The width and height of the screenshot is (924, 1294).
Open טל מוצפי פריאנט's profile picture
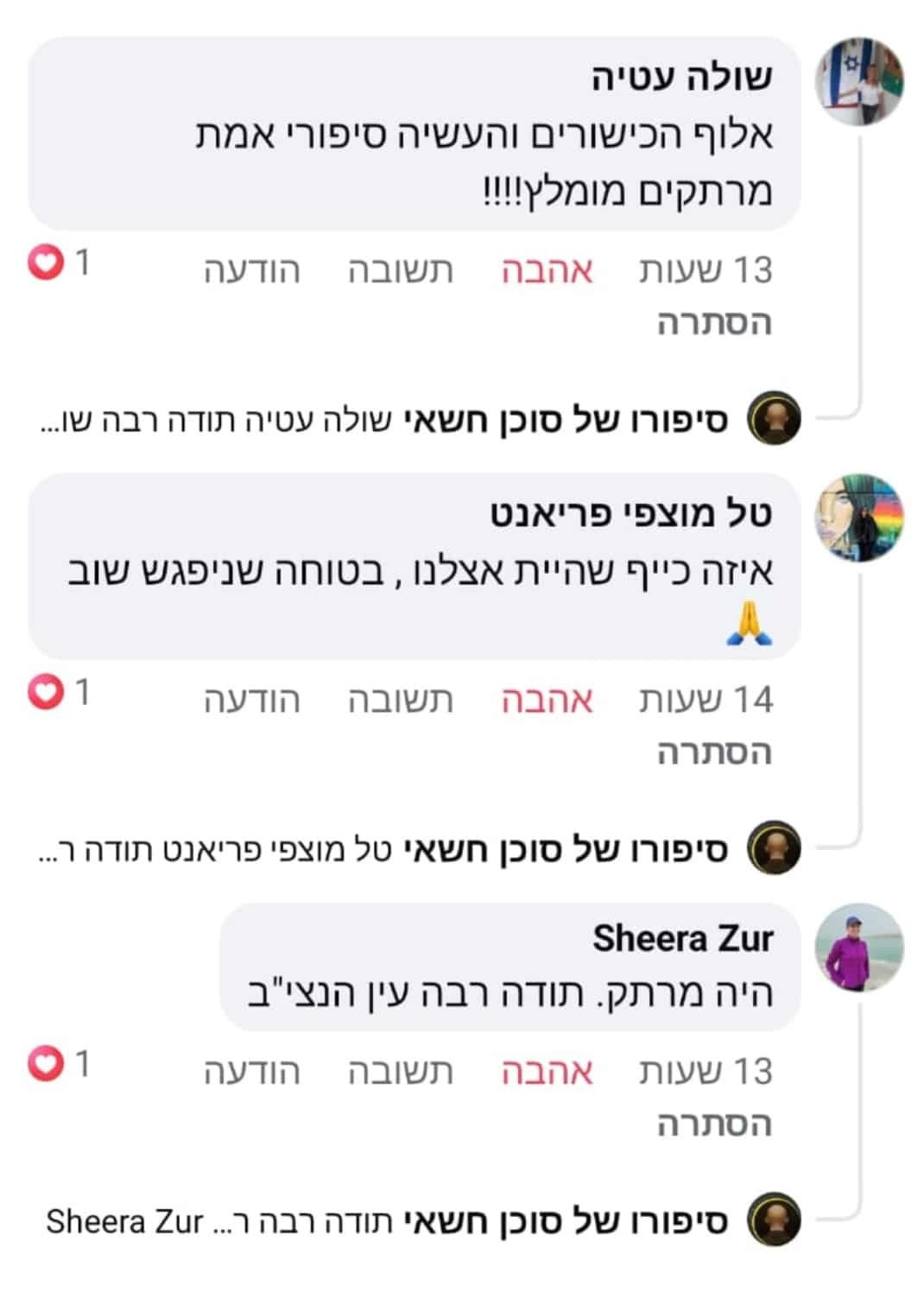click(859, 517)
